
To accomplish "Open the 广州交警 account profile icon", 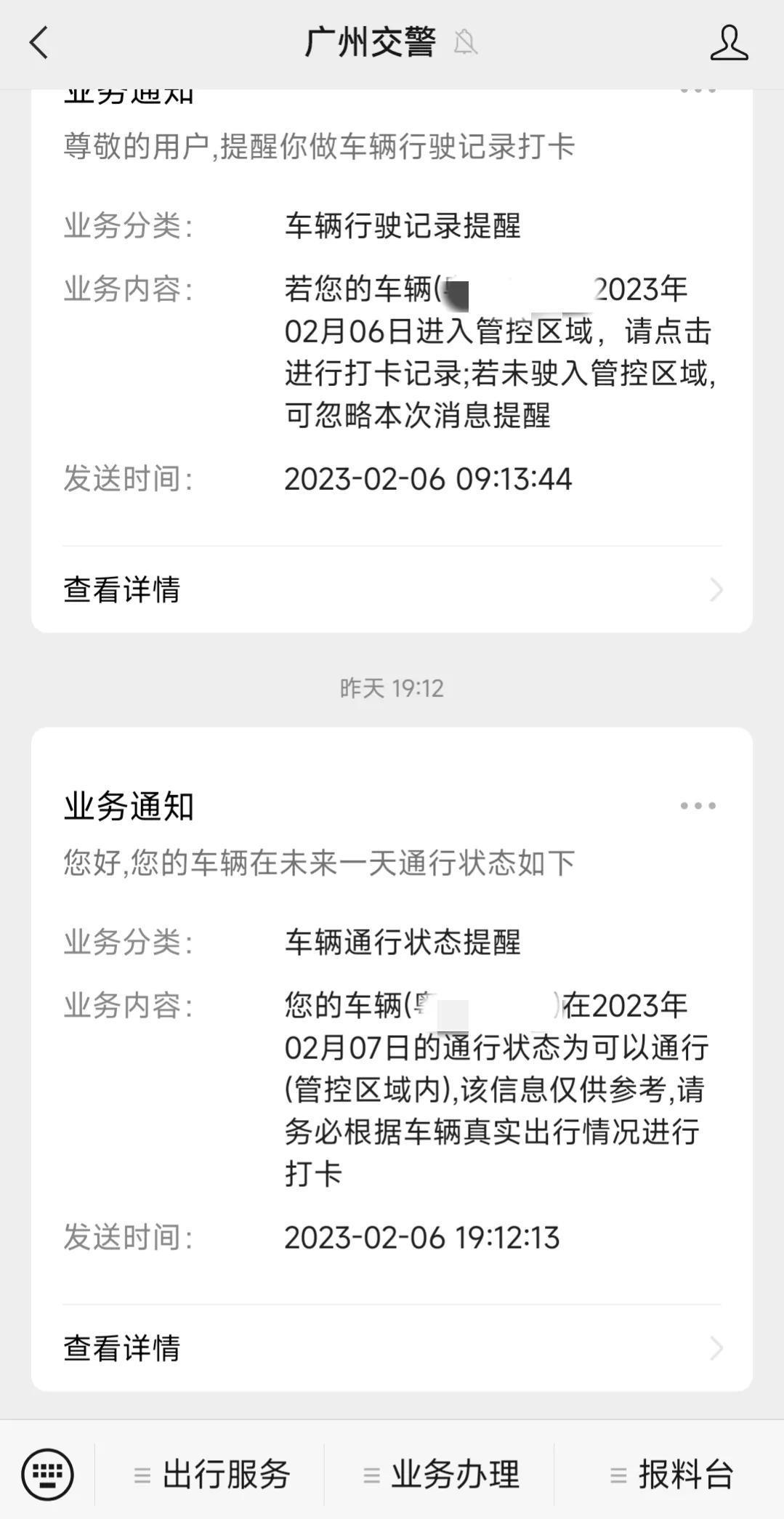I will [x=728, y=43].
